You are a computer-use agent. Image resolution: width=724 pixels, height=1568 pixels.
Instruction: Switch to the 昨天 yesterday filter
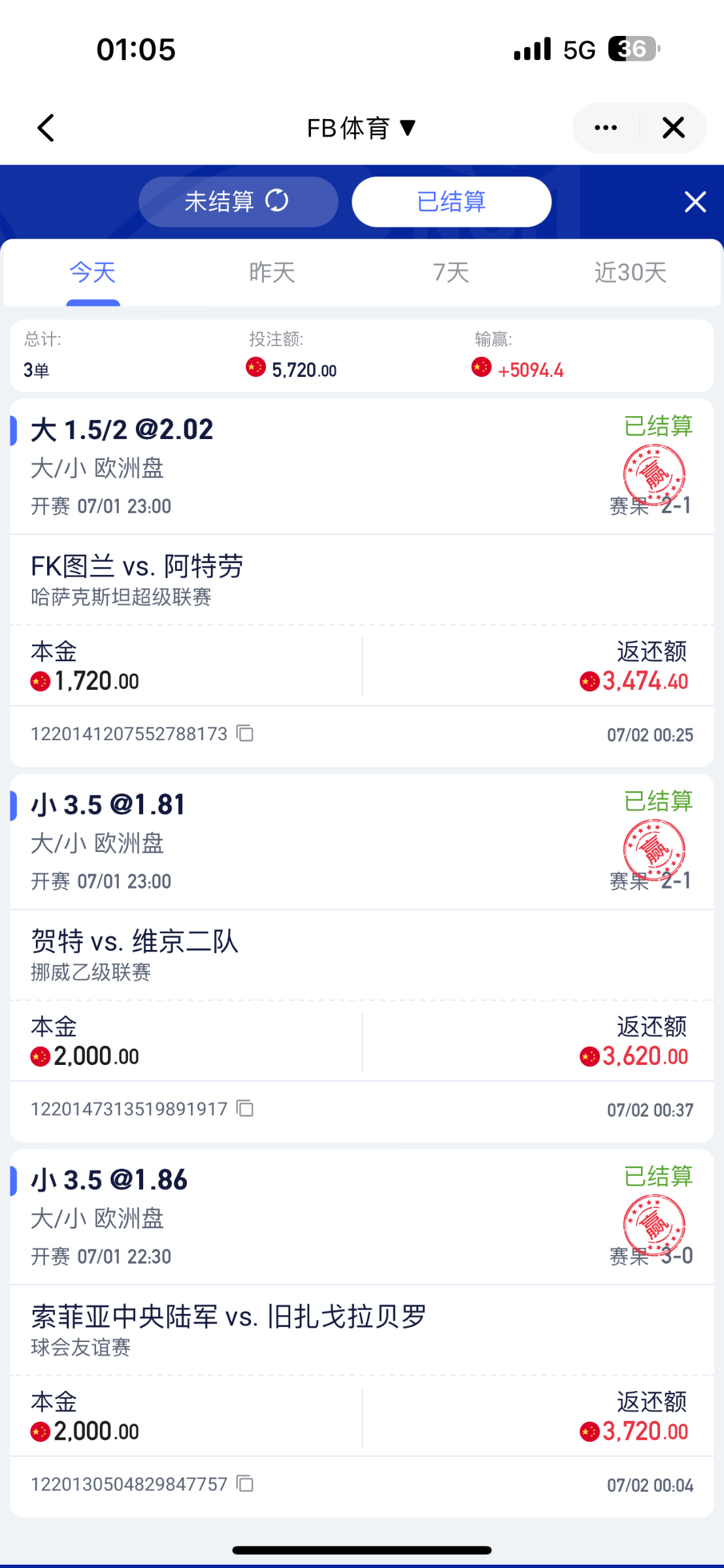click(x=272, y=272)
